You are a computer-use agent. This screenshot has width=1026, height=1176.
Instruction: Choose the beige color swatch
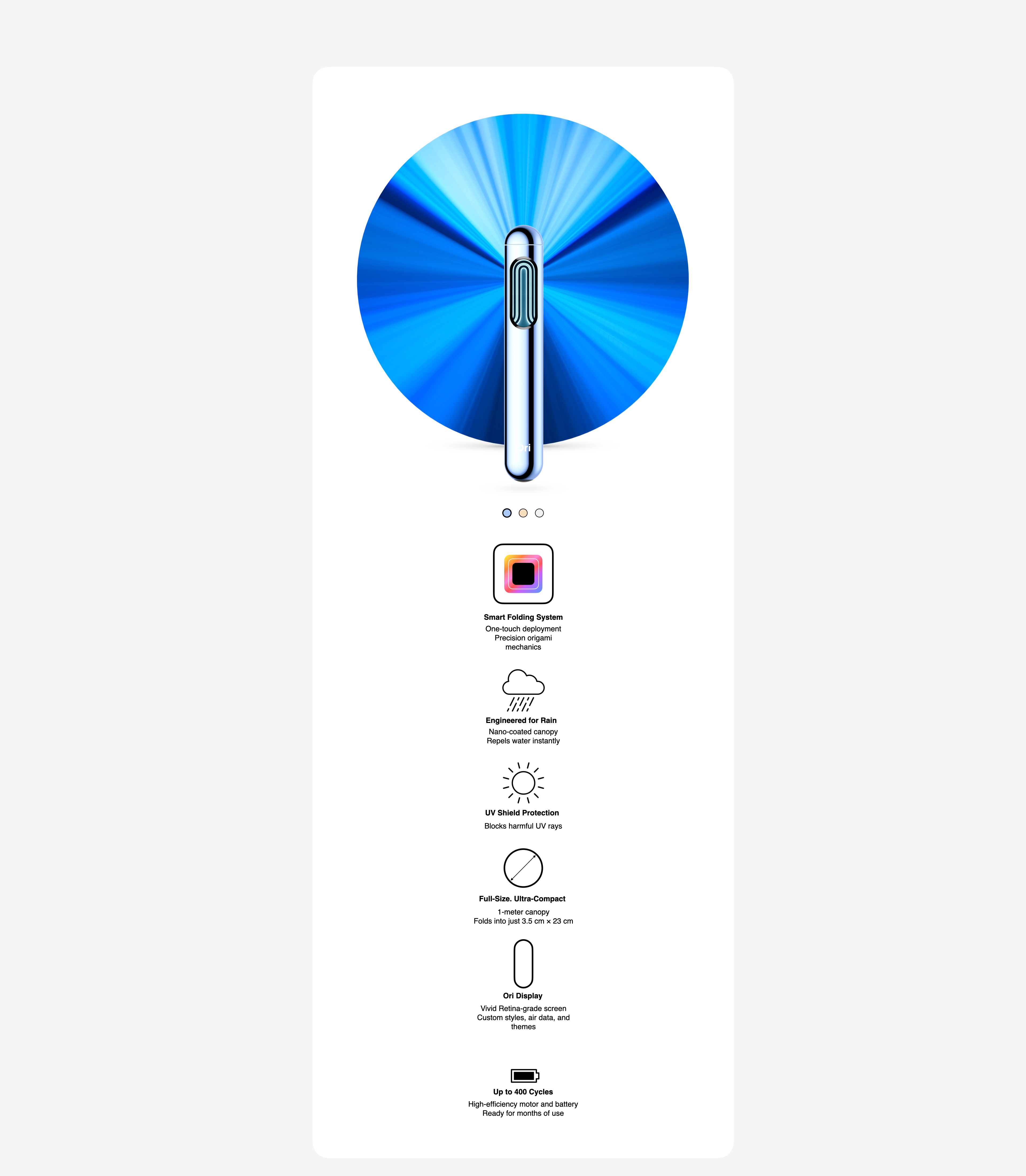pos(523,513)
